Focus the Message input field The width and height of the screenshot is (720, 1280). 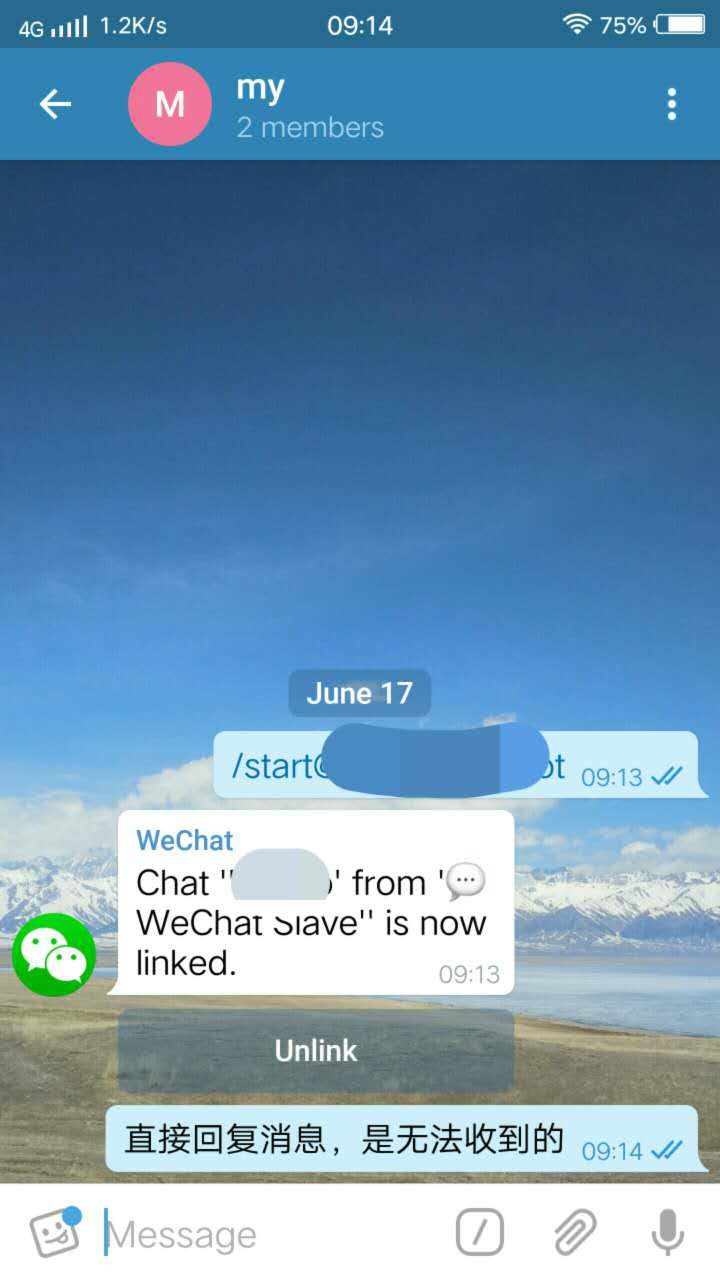pos(270,1234)
